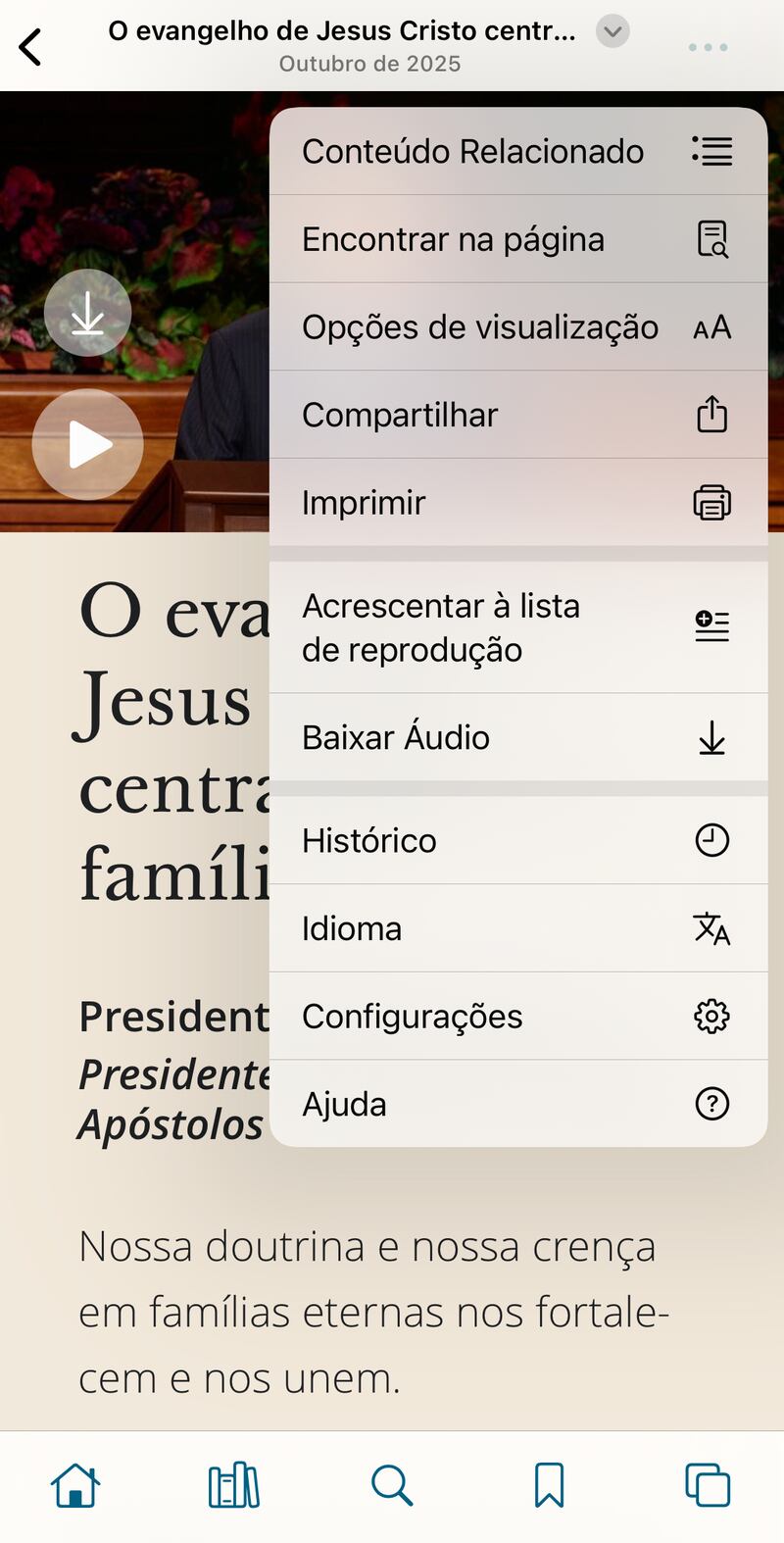Open Conteúdo Relacionado

pos(517,152)
